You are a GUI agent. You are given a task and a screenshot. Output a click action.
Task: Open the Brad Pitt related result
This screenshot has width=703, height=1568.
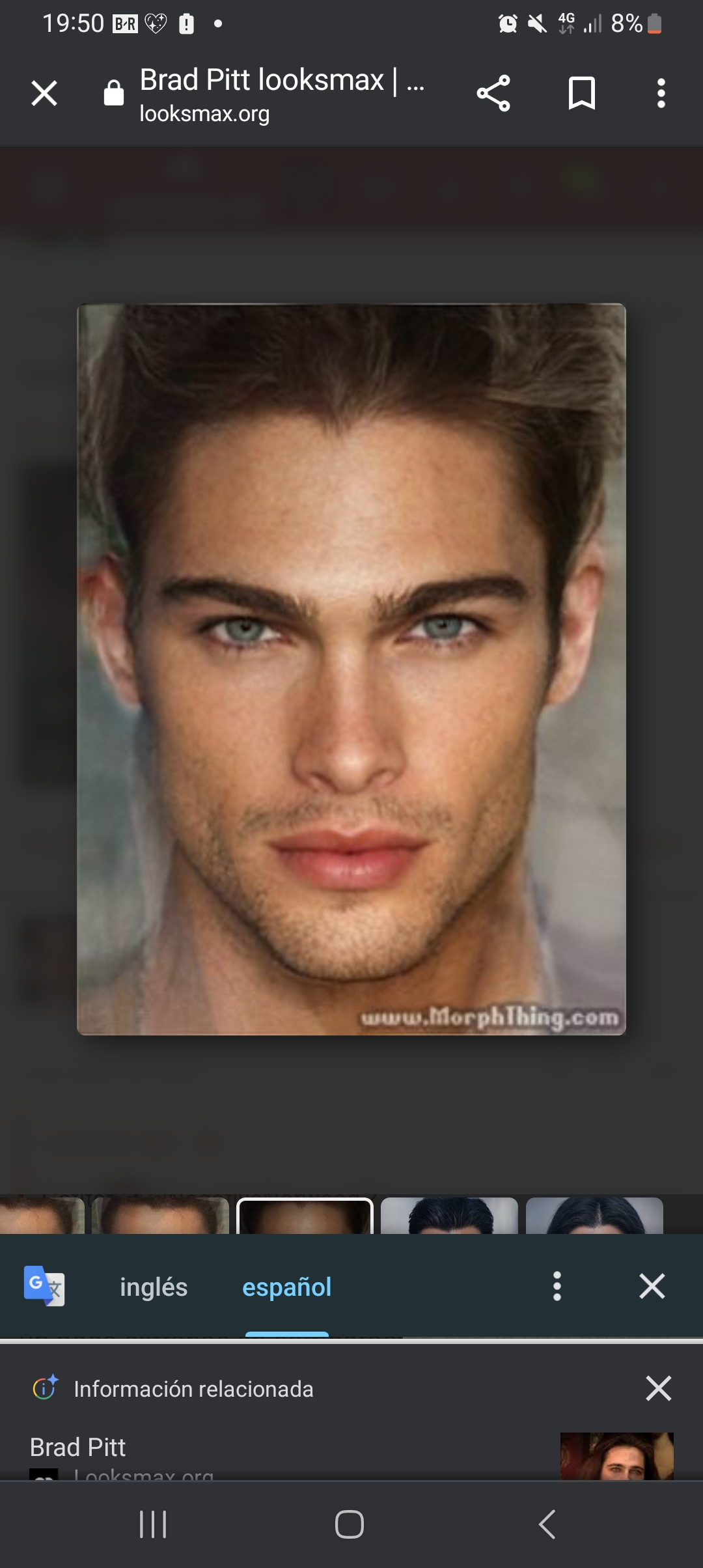click(78, 1448)
